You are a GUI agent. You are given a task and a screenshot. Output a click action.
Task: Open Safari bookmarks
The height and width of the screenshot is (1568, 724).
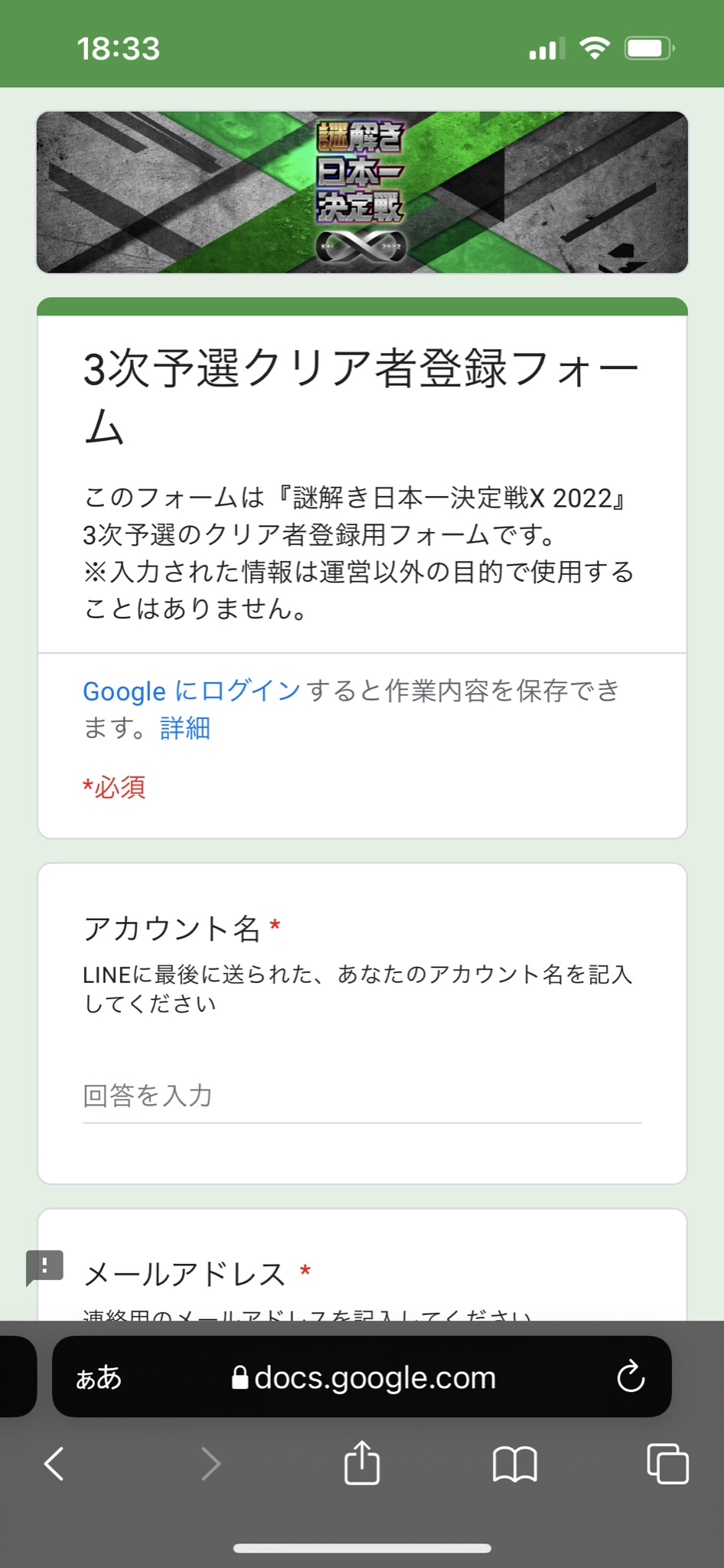click(x=515, y=1464)
